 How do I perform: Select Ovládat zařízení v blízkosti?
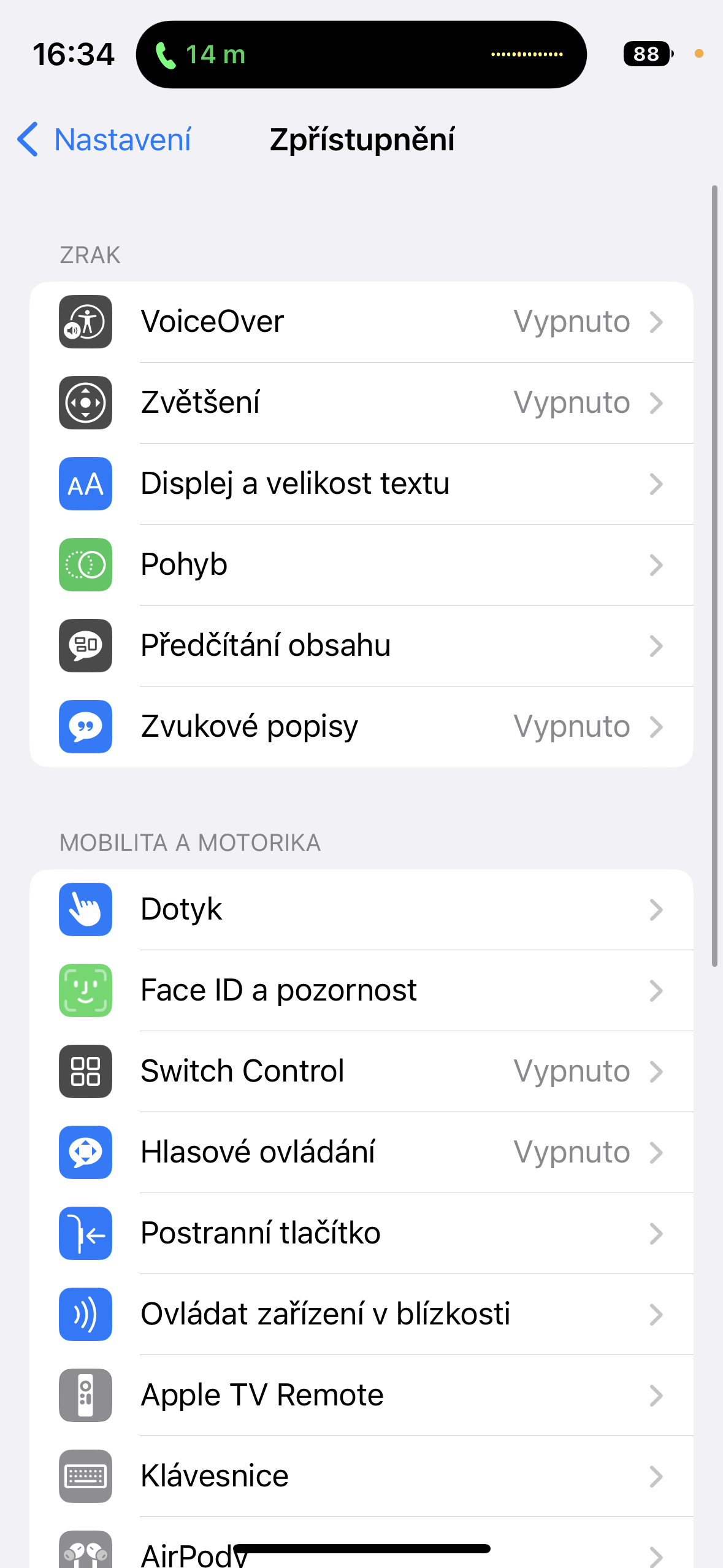coord(361,1315)
